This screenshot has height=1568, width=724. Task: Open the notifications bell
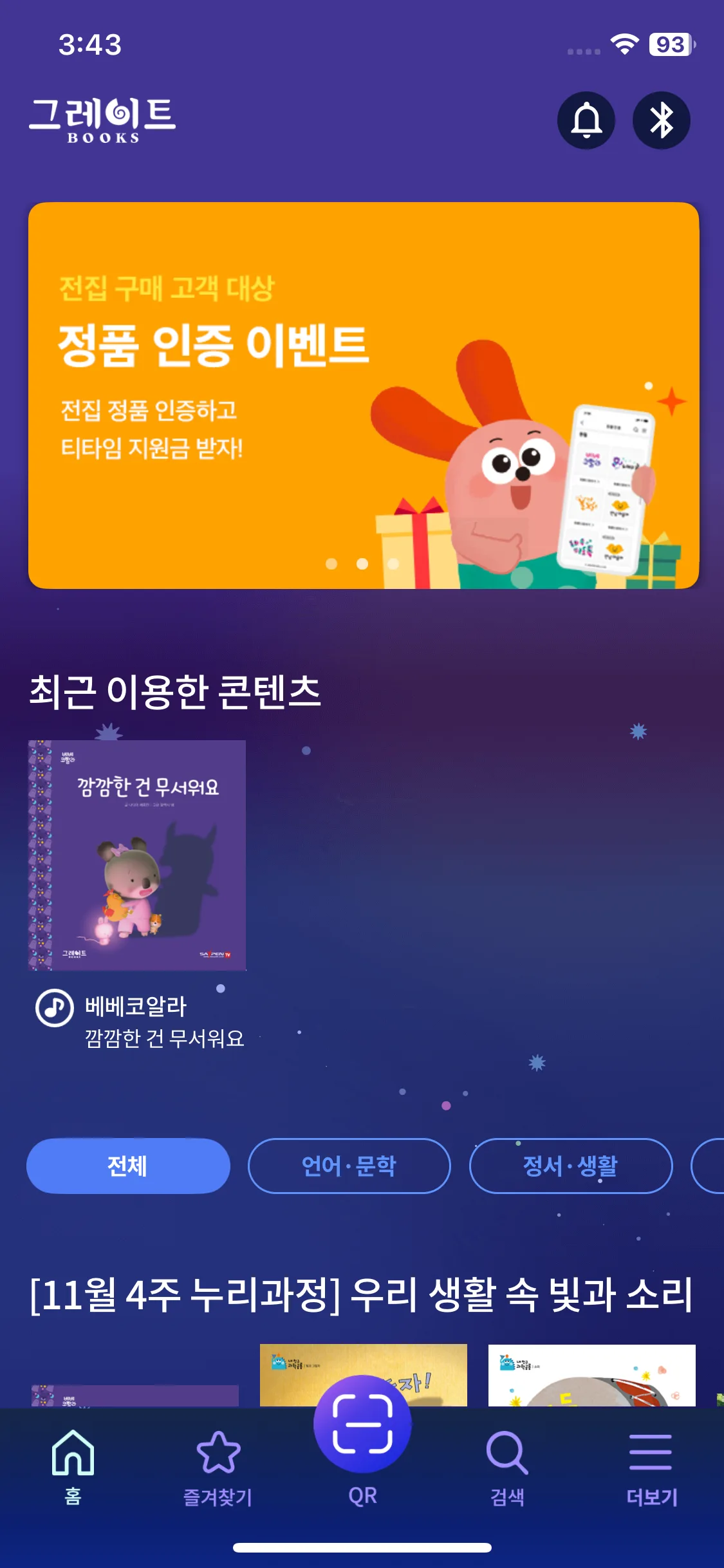(586, 120)
